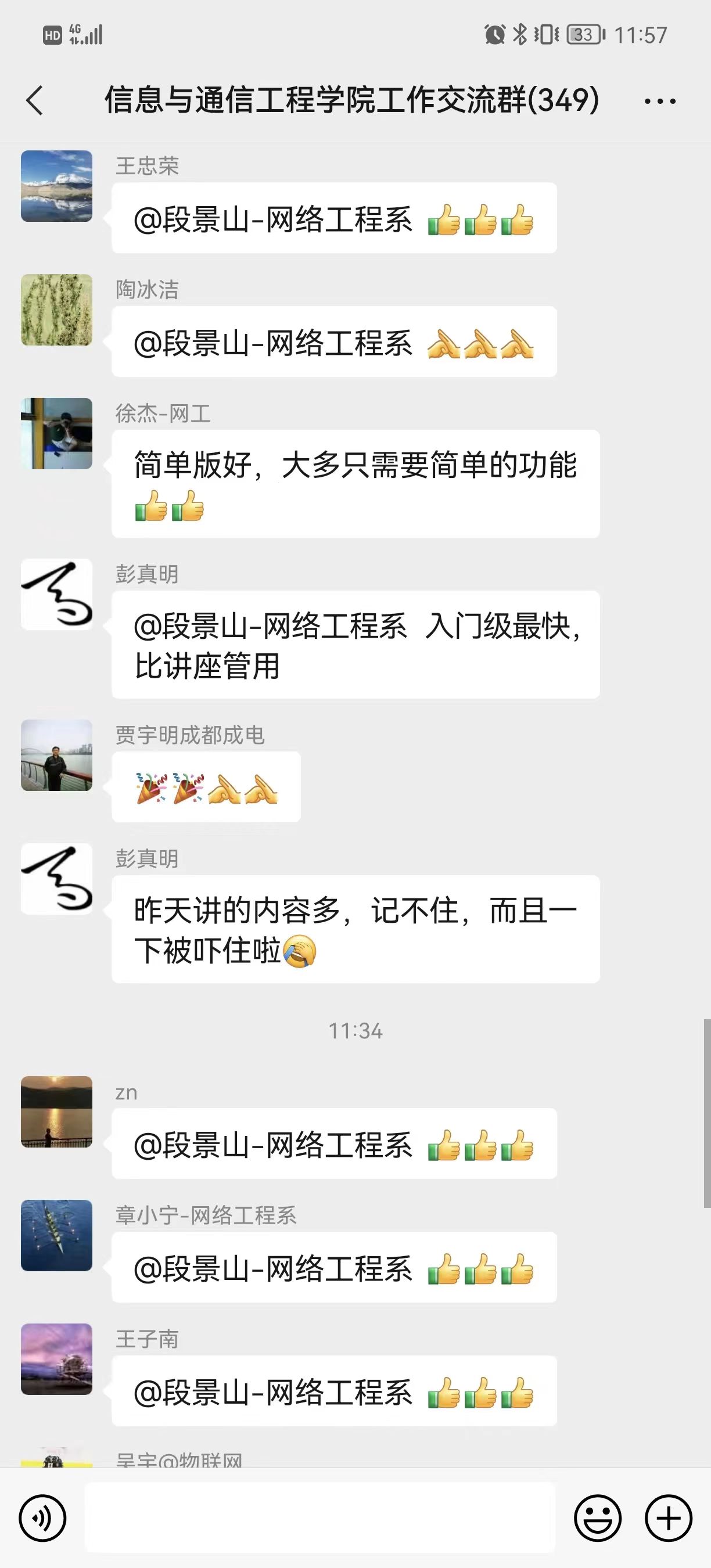View 陶冰洁's avatar profile

(x=56, y=310)
